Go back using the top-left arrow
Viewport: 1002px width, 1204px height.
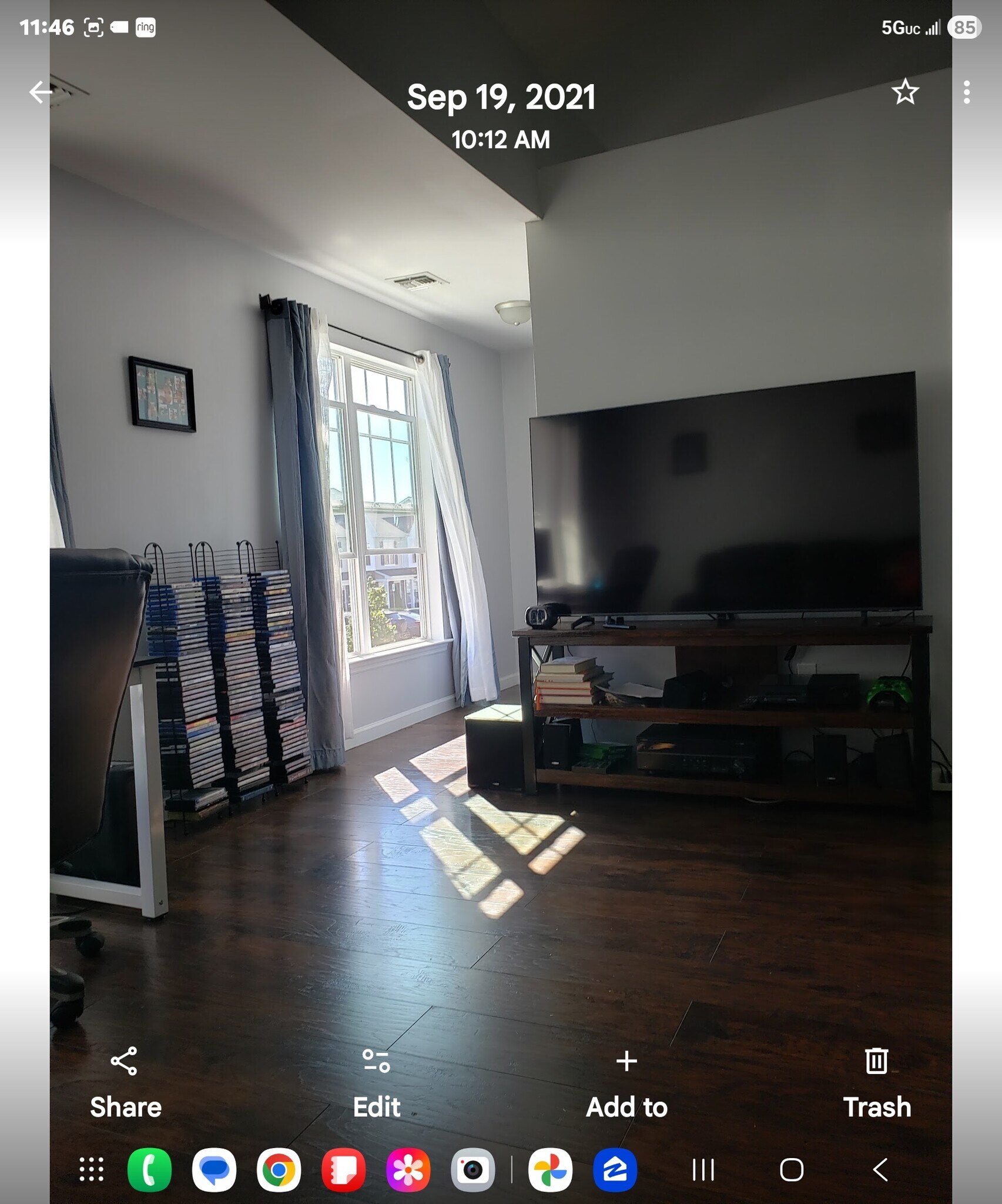click(x=41, y=92)
